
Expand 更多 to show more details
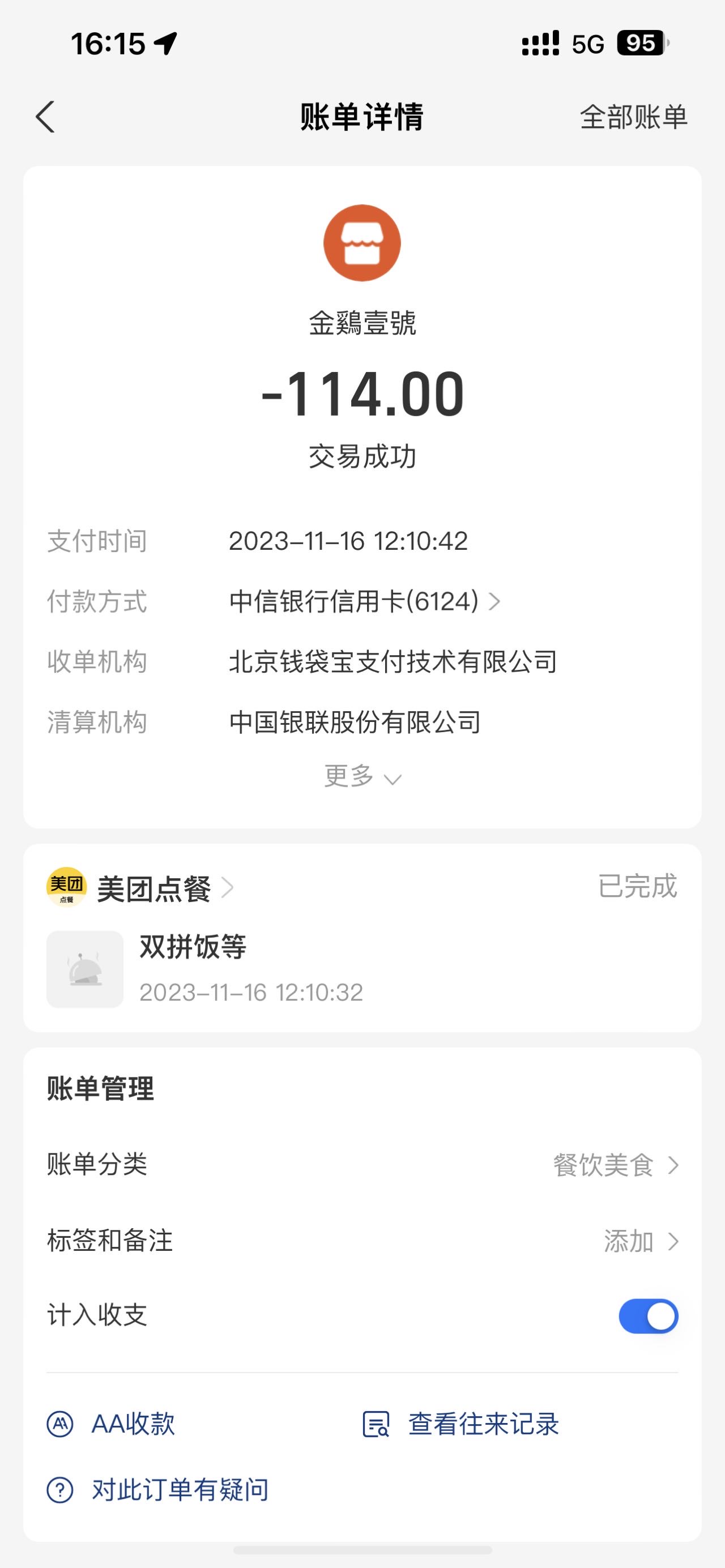362,776
